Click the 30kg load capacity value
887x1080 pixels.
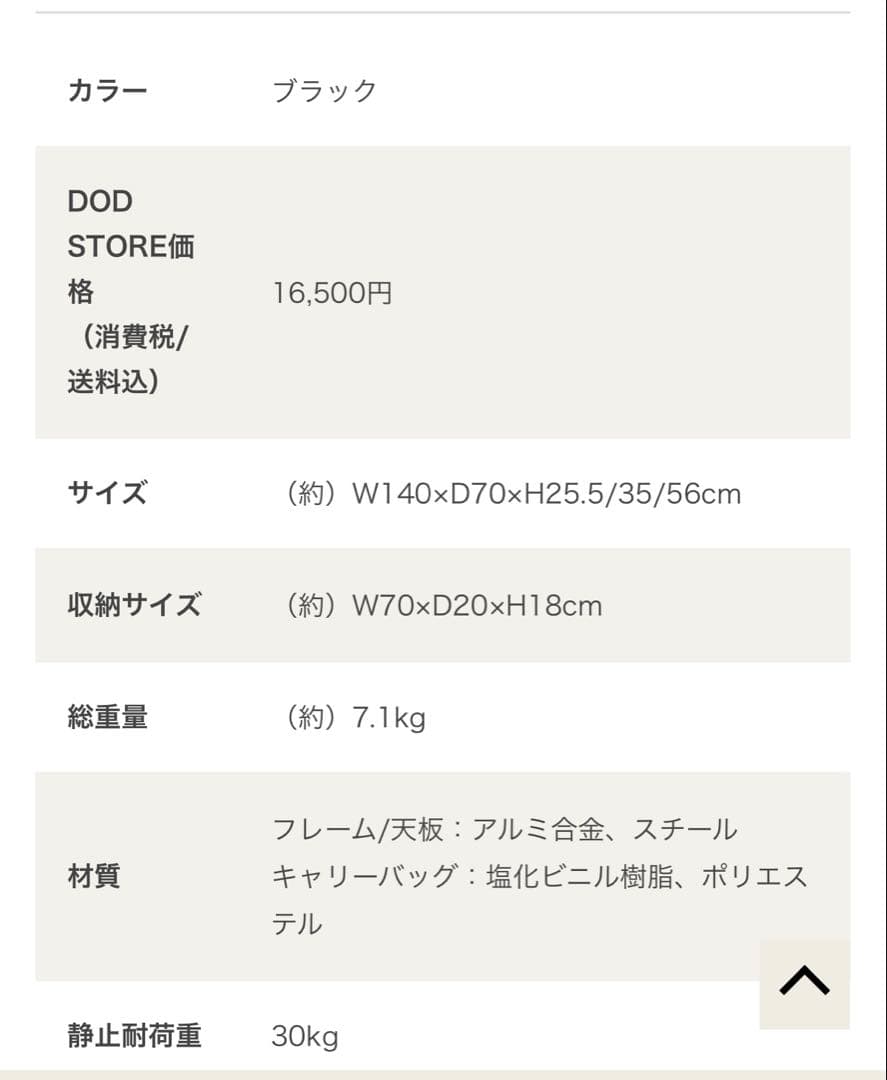pyautogui.click(x=306, y=1038)
